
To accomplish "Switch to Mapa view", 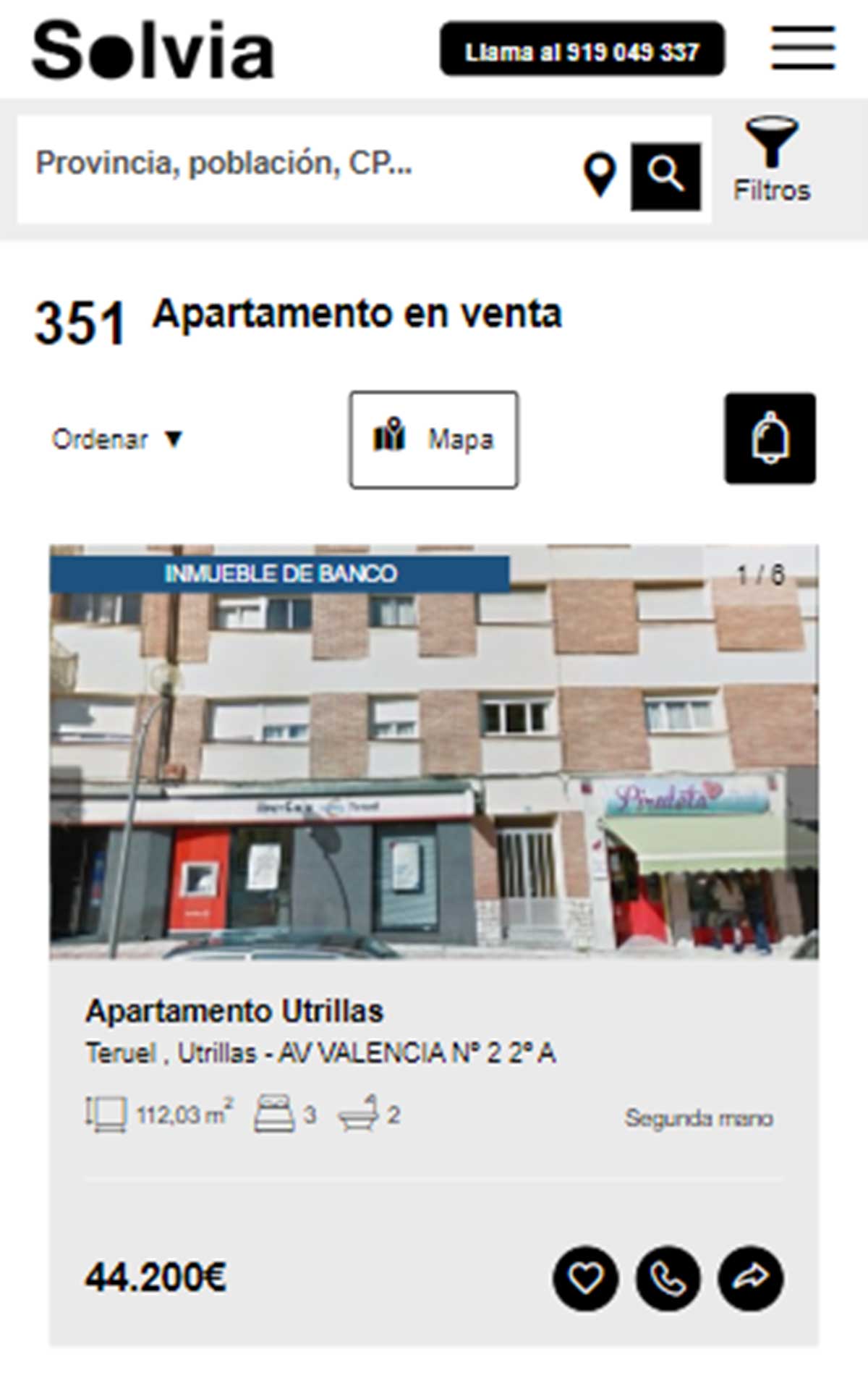I will [434, 439].
